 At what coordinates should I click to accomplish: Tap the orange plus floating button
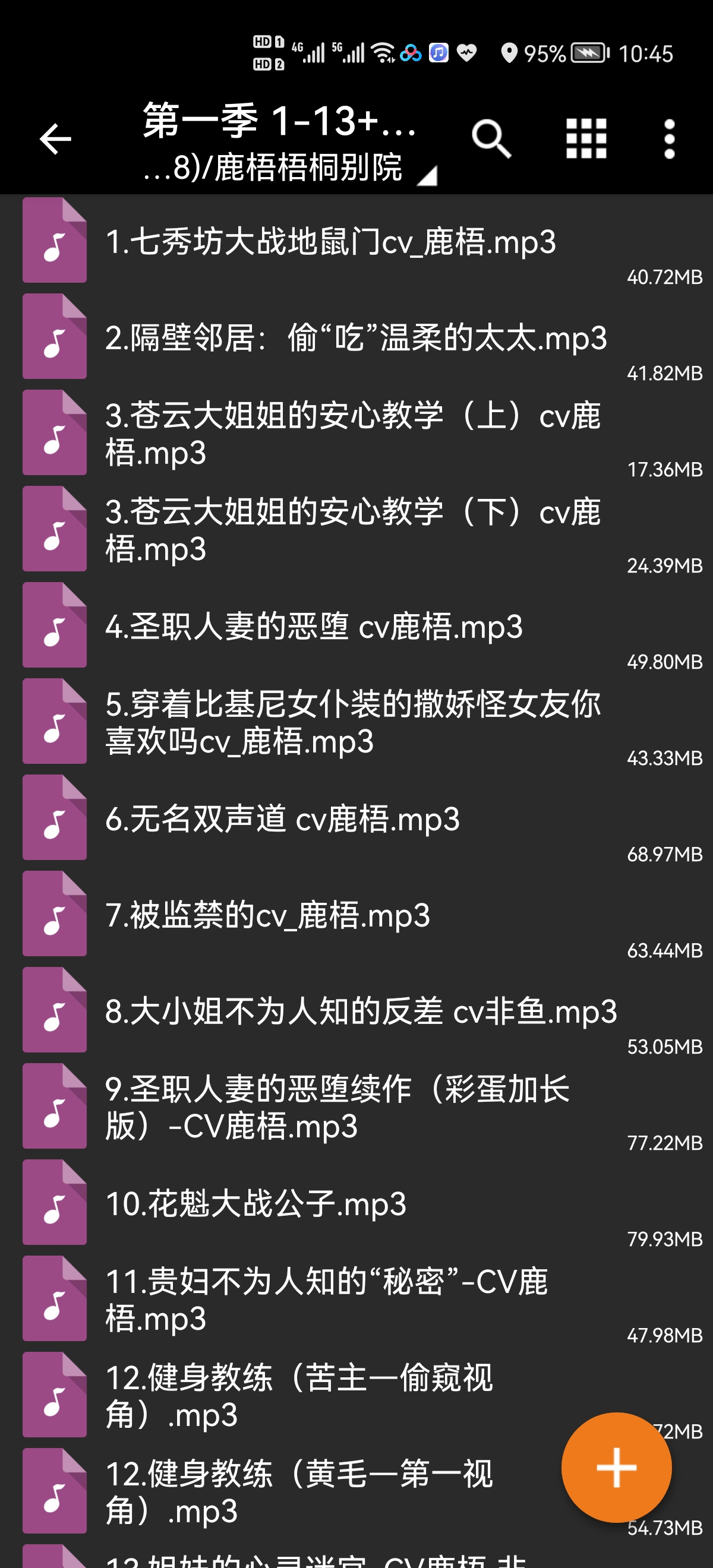pyautogui.click(x=616, y=1467)
